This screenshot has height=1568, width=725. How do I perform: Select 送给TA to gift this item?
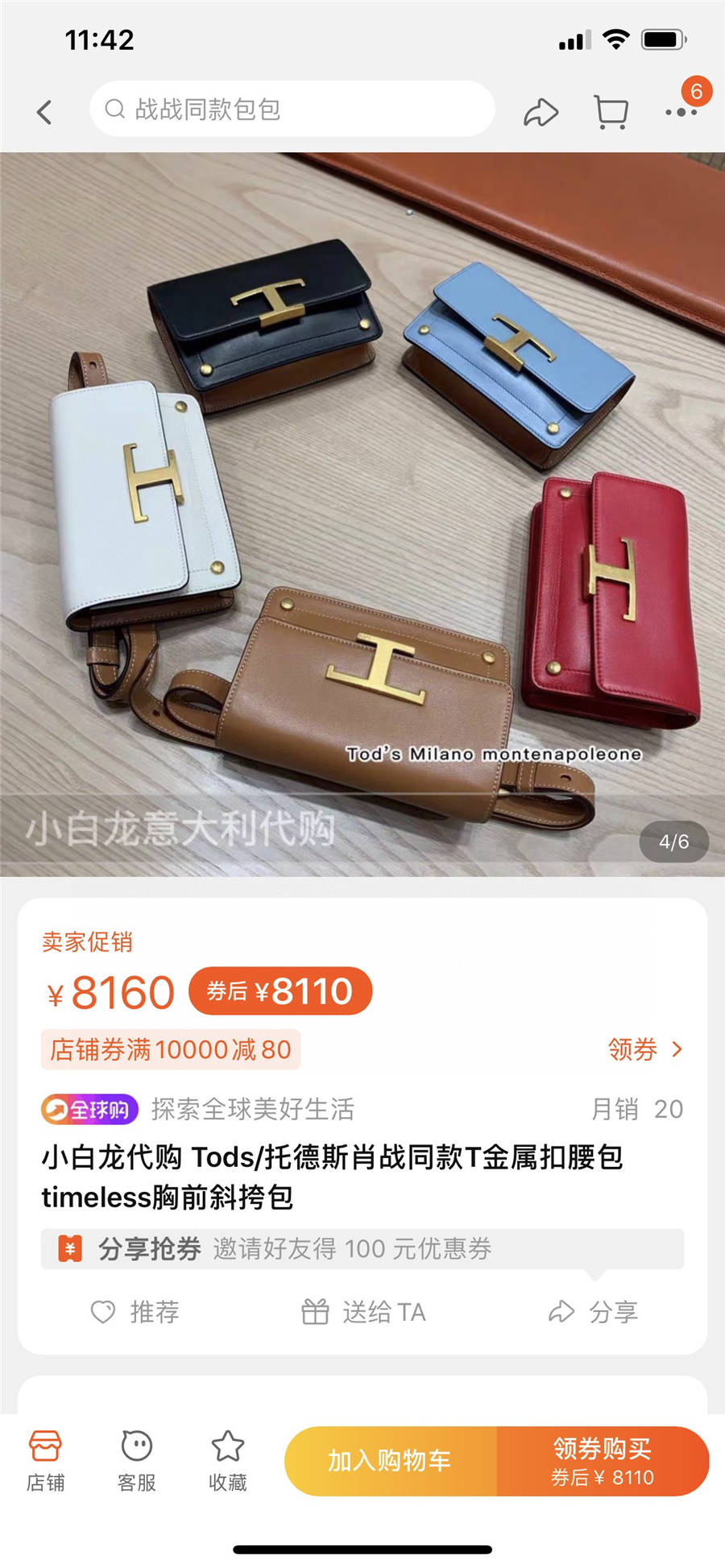coord(363,1312)
